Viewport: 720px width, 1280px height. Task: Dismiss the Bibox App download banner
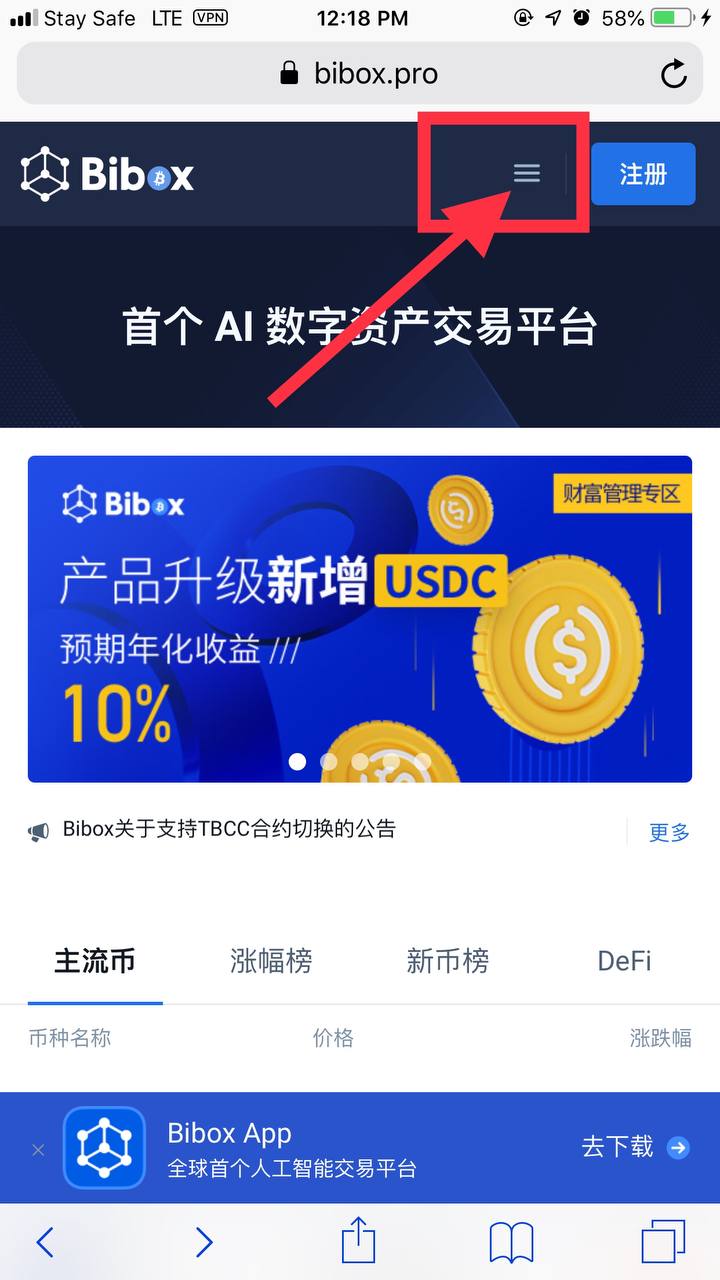38,1150
